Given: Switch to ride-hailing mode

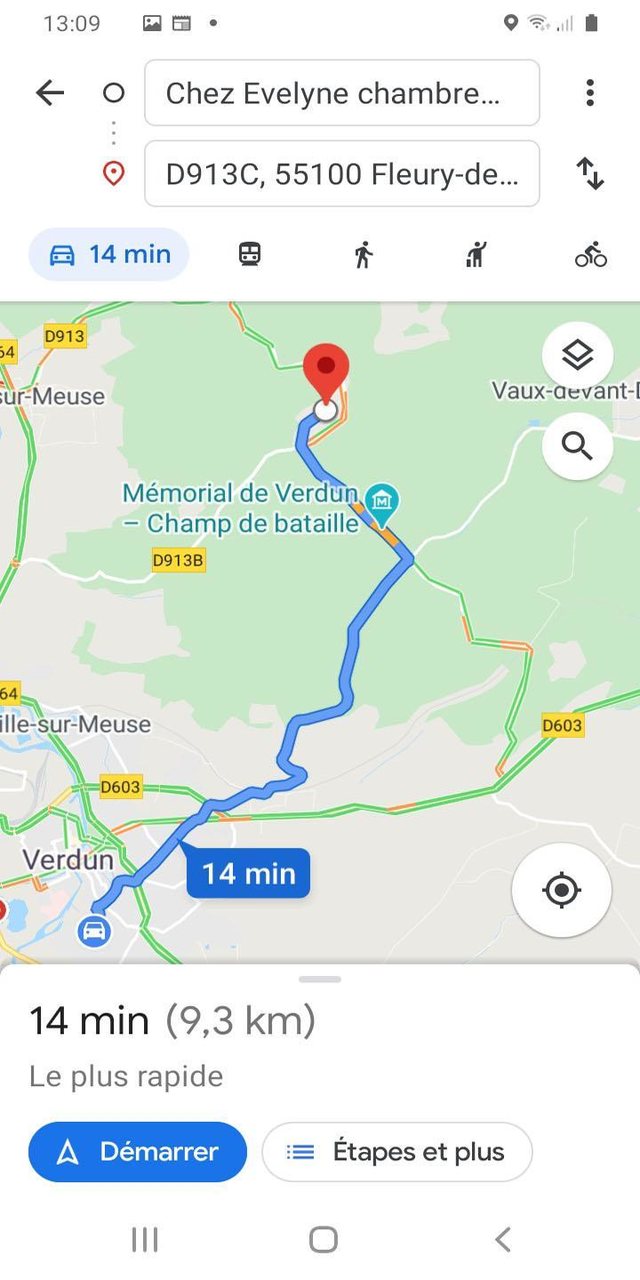Looking at the screenshot, I should point(476,254).
